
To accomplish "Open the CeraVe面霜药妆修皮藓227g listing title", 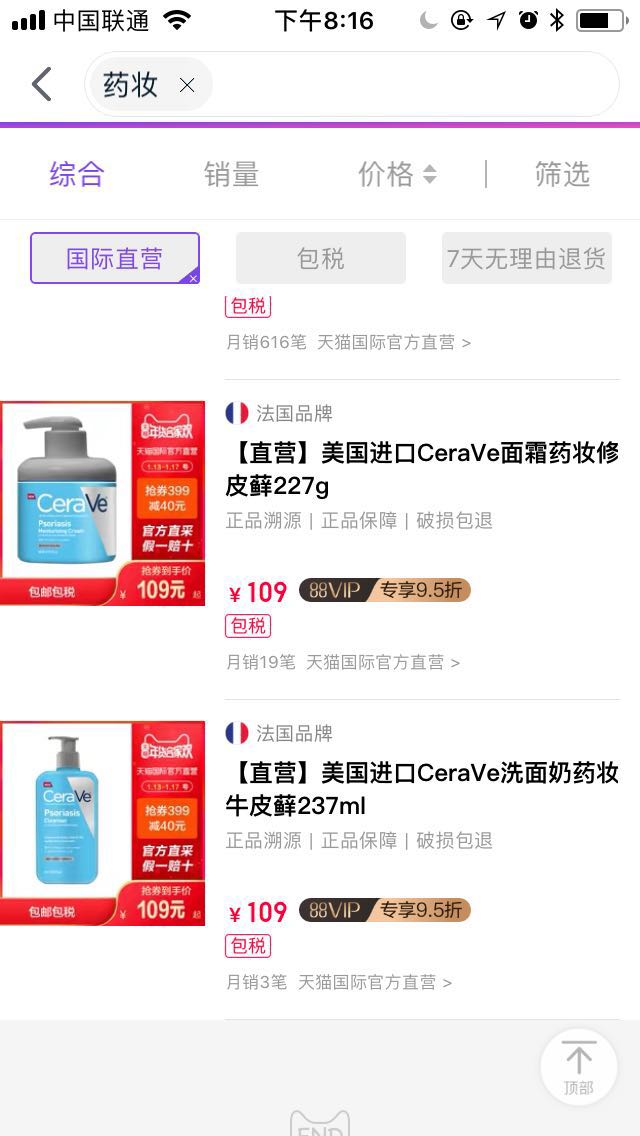I will coord(421,469).
